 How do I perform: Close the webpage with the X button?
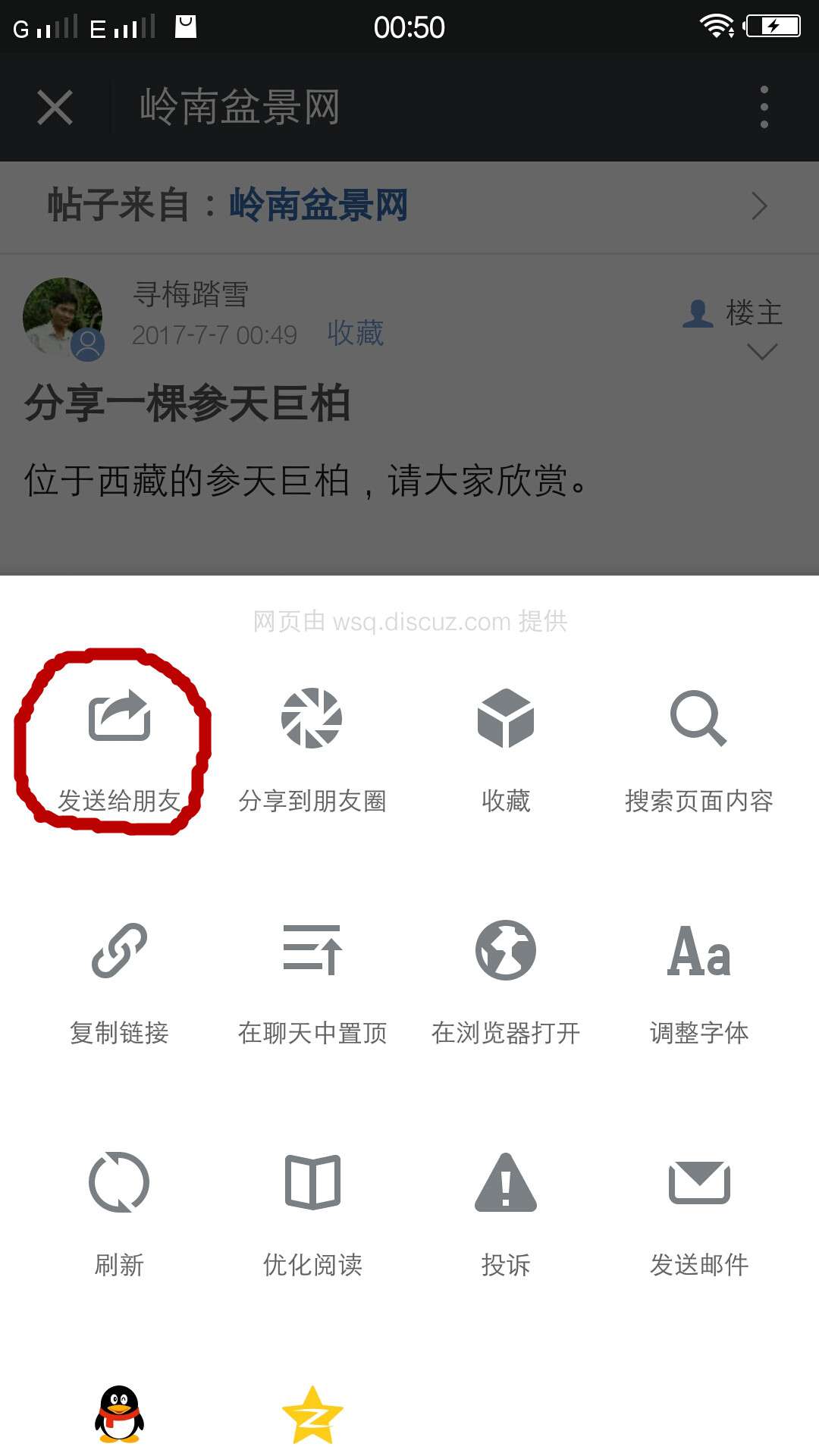55,107
